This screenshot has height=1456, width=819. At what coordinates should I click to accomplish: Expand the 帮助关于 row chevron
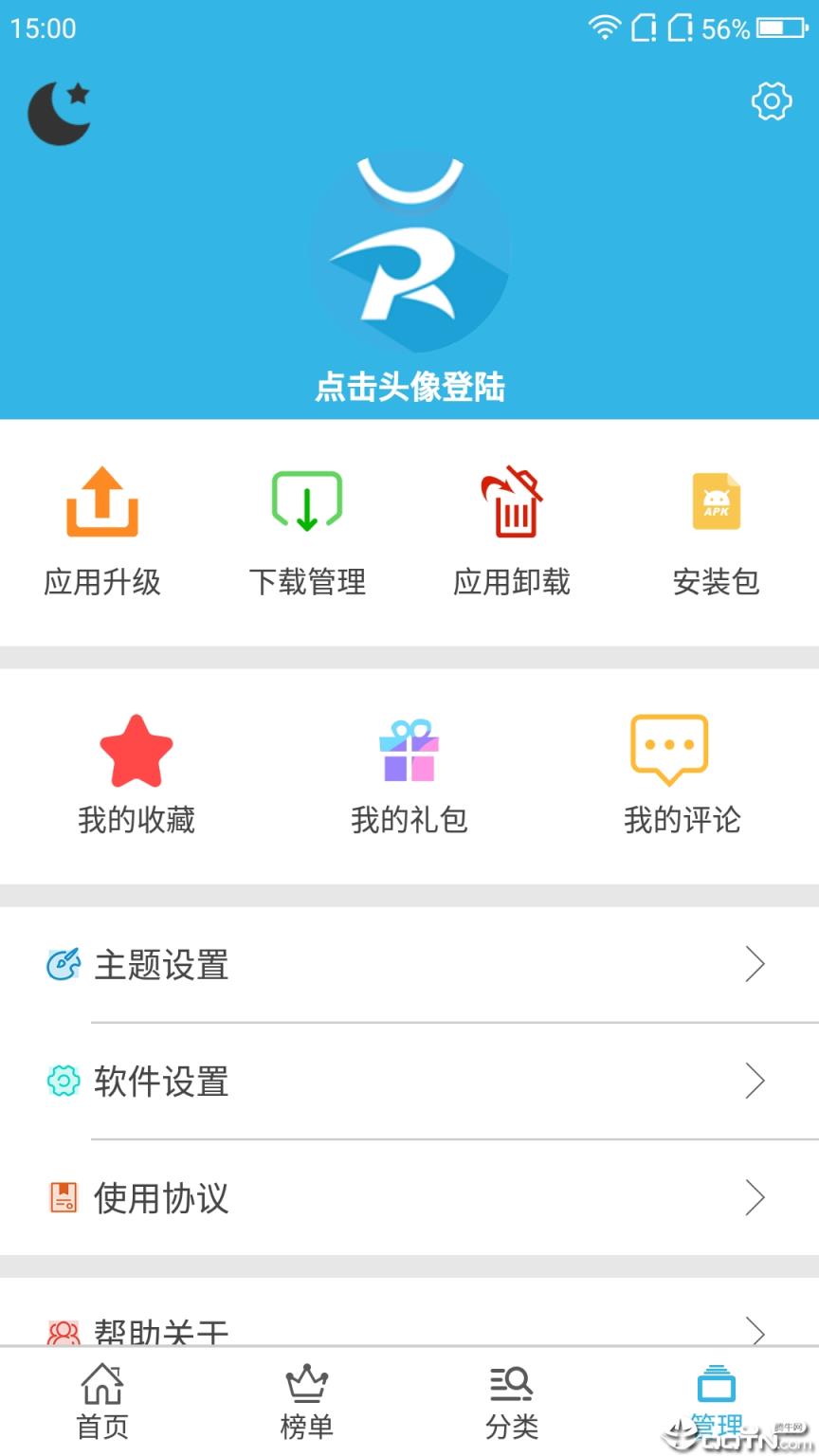point(755,1329)
